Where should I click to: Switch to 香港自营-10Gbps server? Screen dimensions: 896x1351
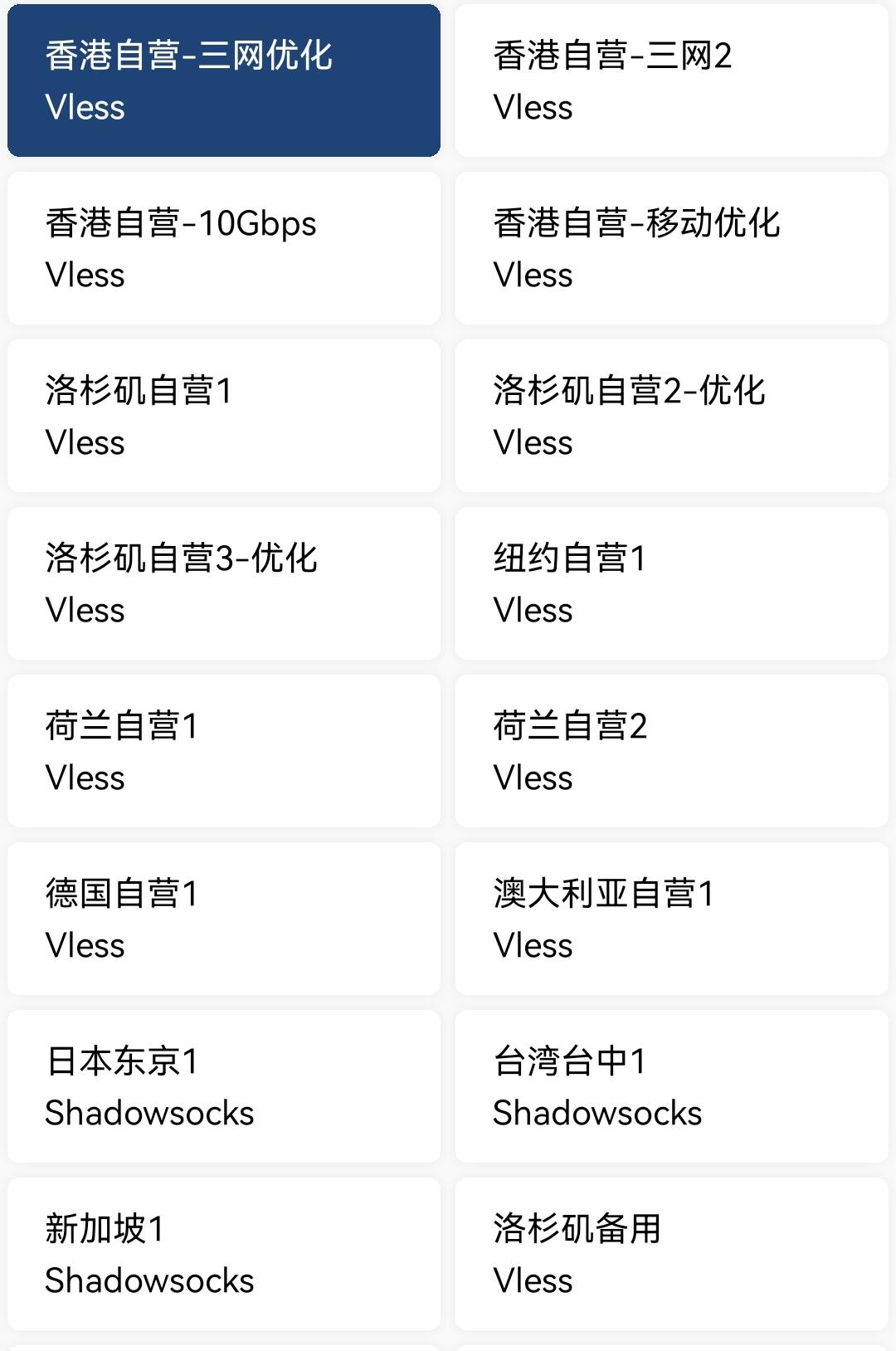click(224, 248)
